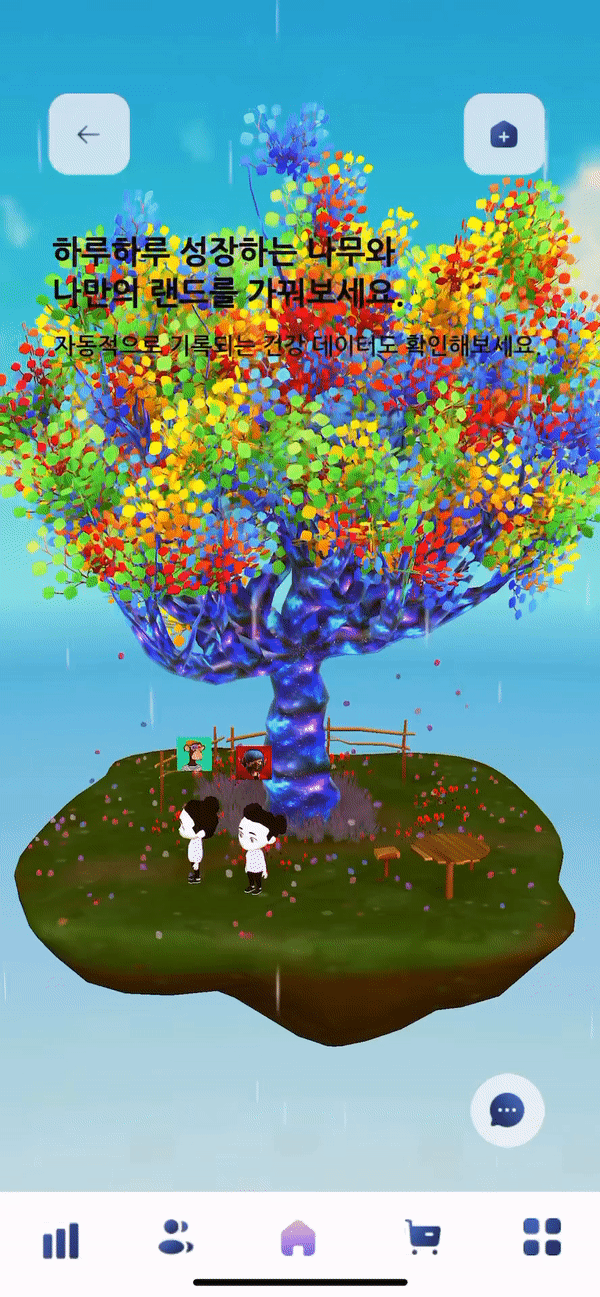This screenshot has width=600, height=1297.
Task: Open the four-squares menu tab
Action: (x=542, y=1237)
